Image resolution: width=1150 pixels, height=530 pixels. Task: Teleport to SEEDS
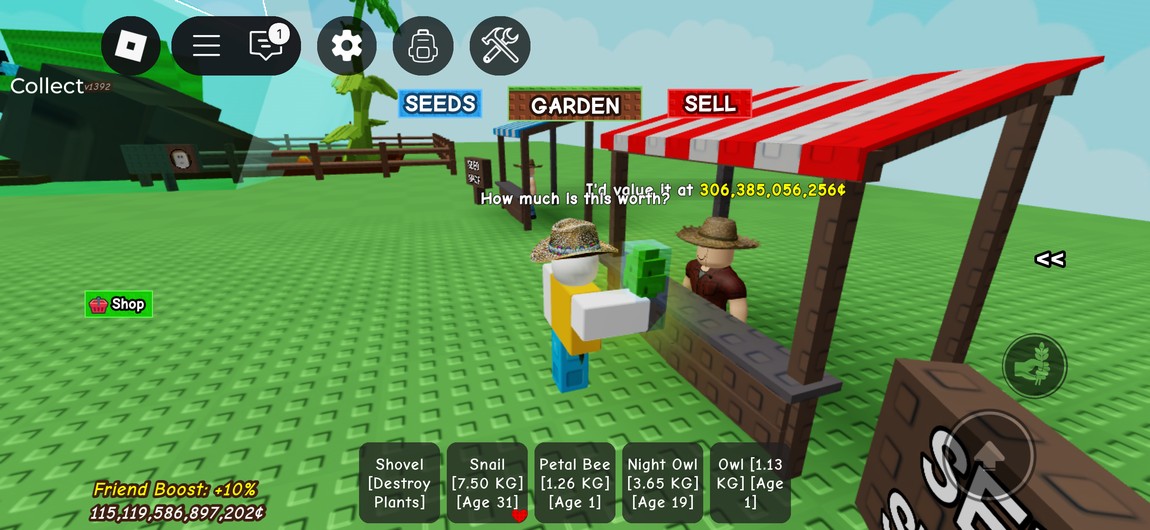coord(440,104)
